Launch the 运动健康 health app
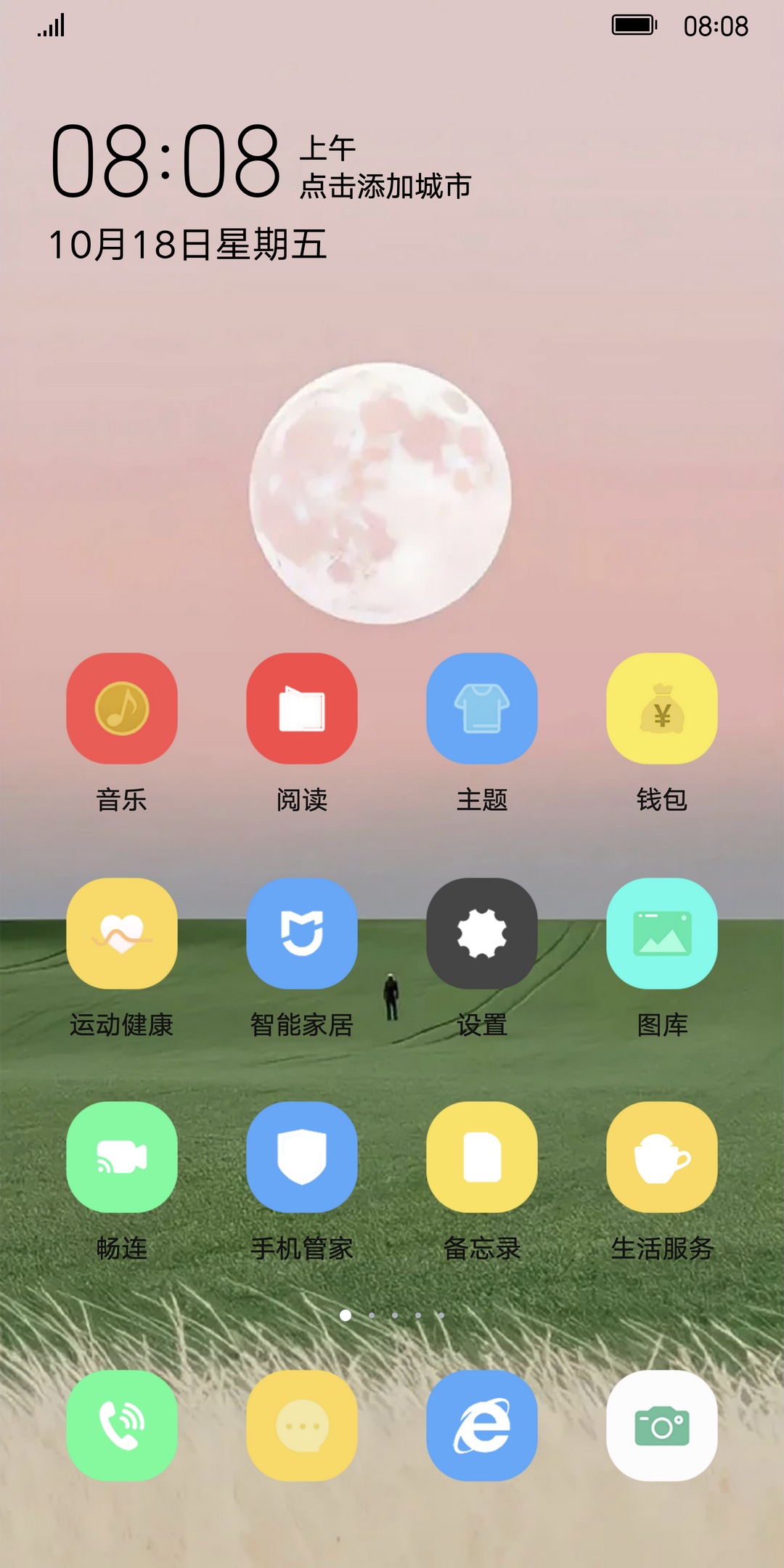 point(122,934)
